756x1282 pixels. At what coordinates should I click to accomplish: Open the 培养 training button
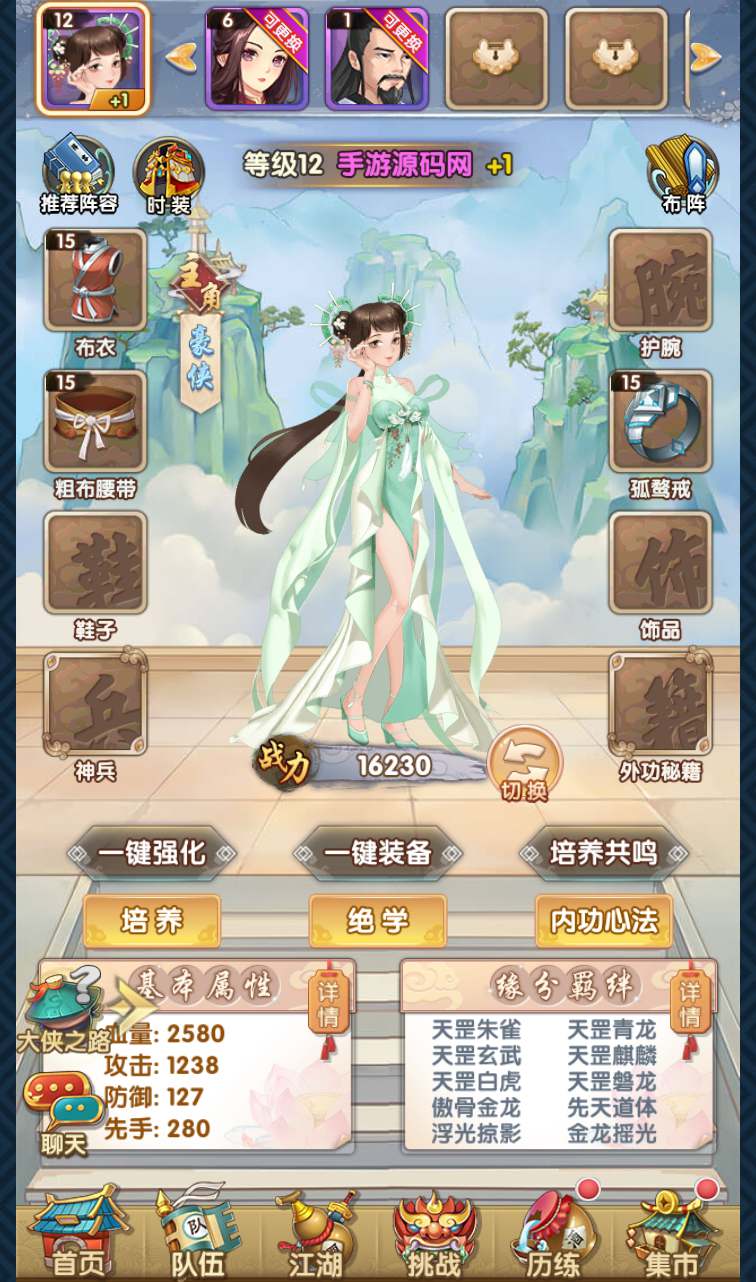152,921
